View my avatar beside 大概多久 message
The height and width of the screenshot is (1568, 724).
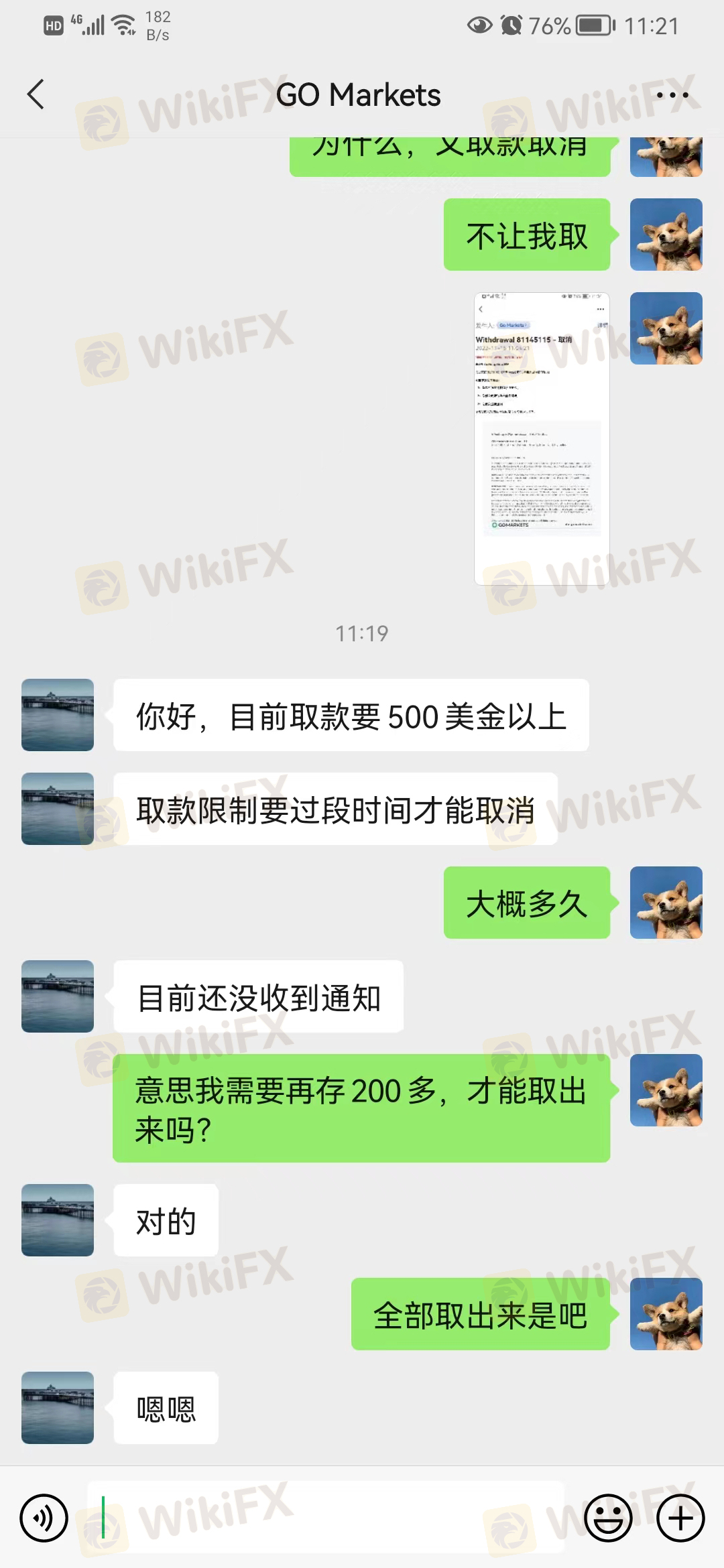tap(666, 903)
